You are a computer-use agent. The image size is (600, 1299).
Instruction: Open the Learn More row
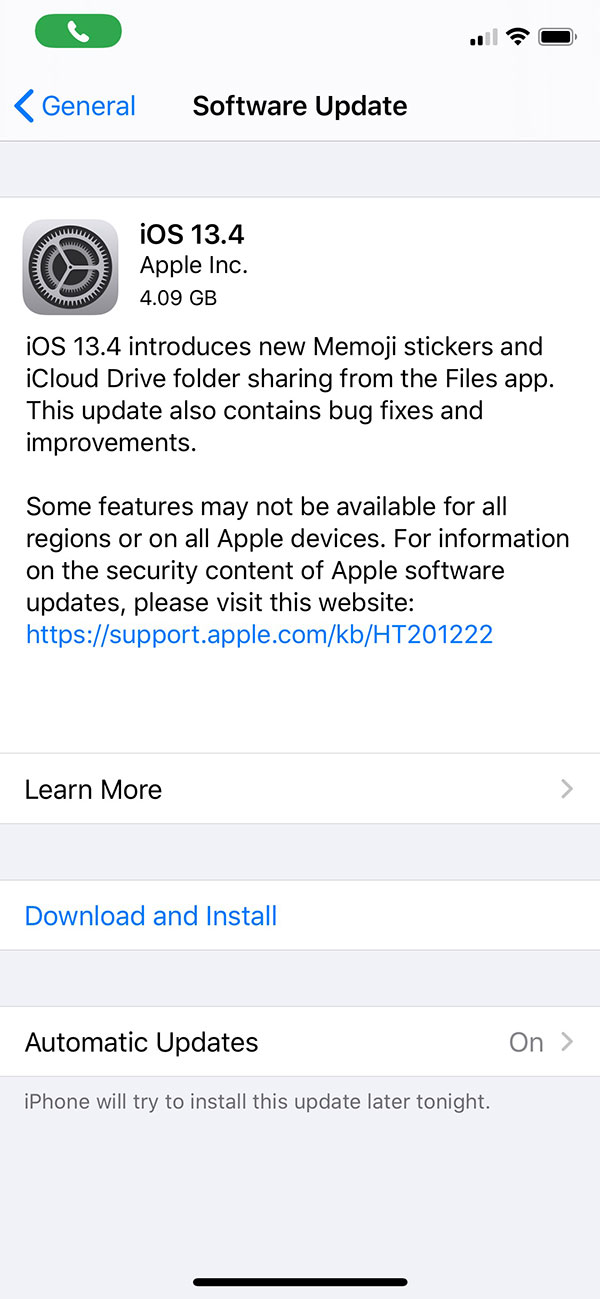(300, 789)
